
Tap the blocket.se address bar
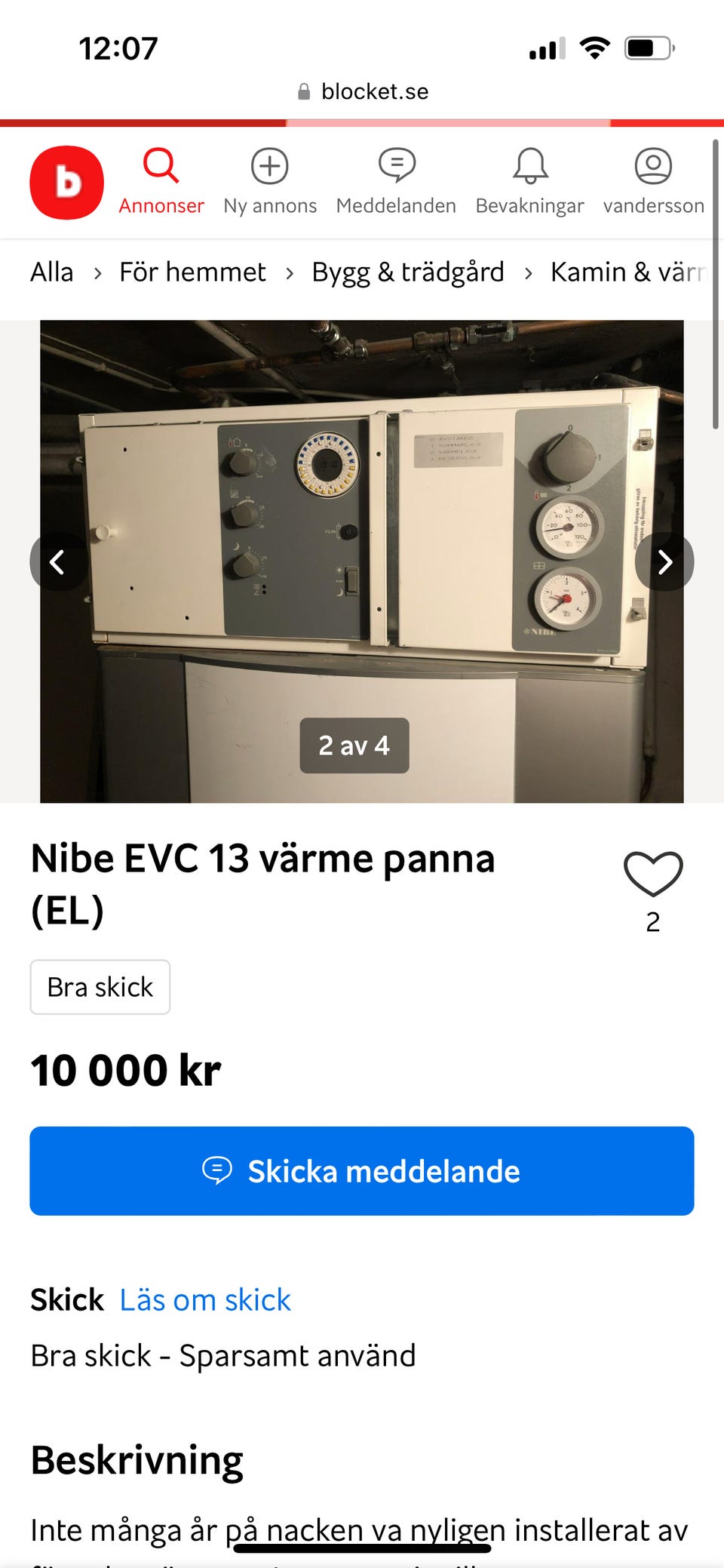click(364, 91)
